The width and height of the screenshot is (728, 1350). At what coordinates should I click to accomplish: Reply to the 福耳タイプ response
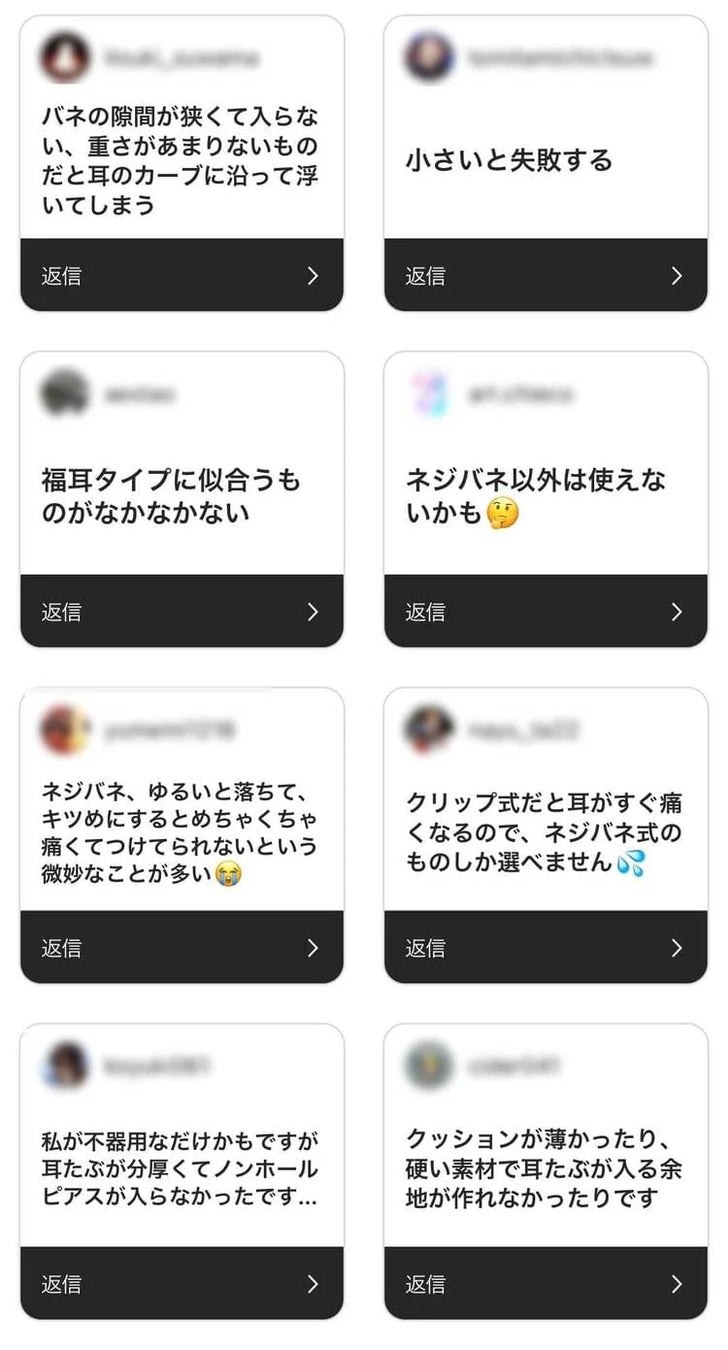click(x=182, y=612)
